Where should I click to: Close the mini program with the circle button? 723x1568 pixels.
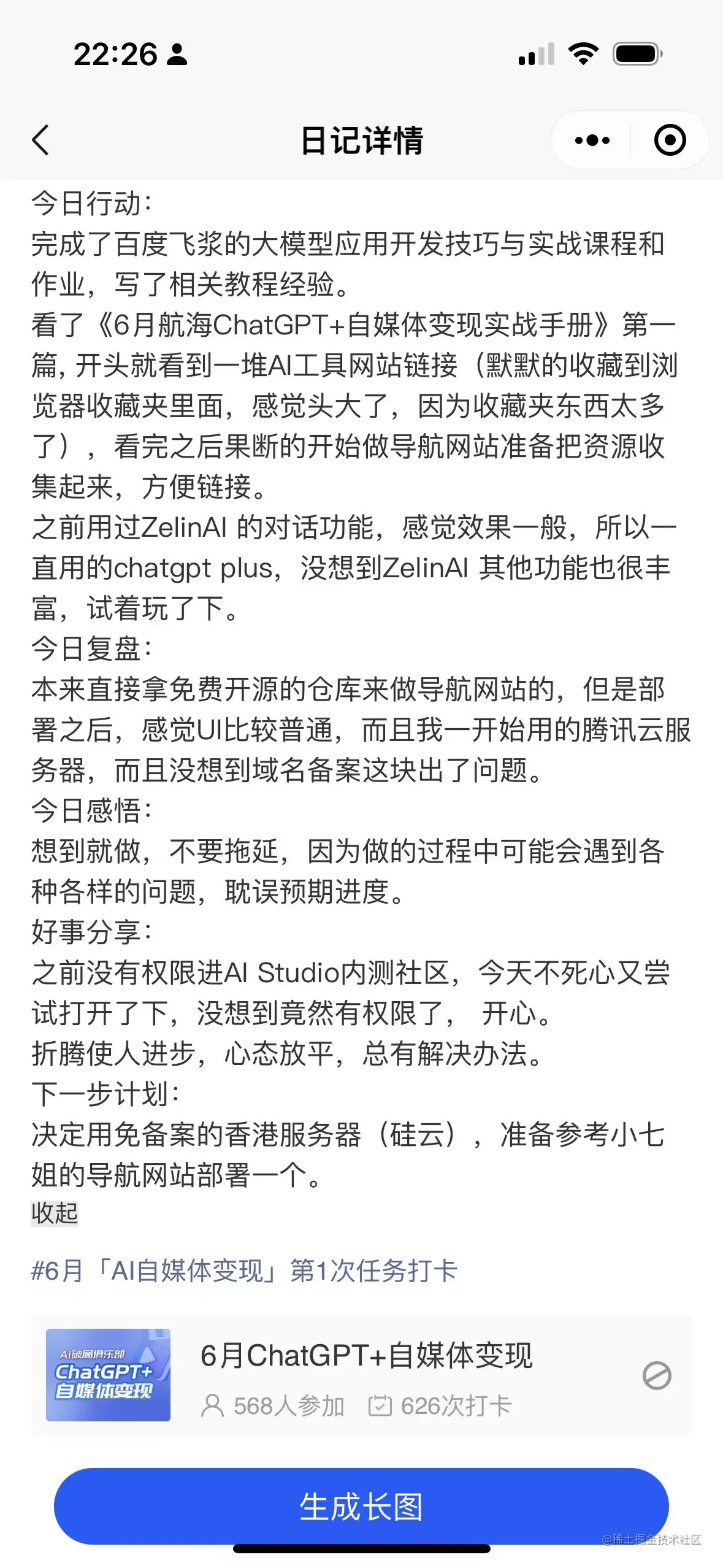pos(670,140)
